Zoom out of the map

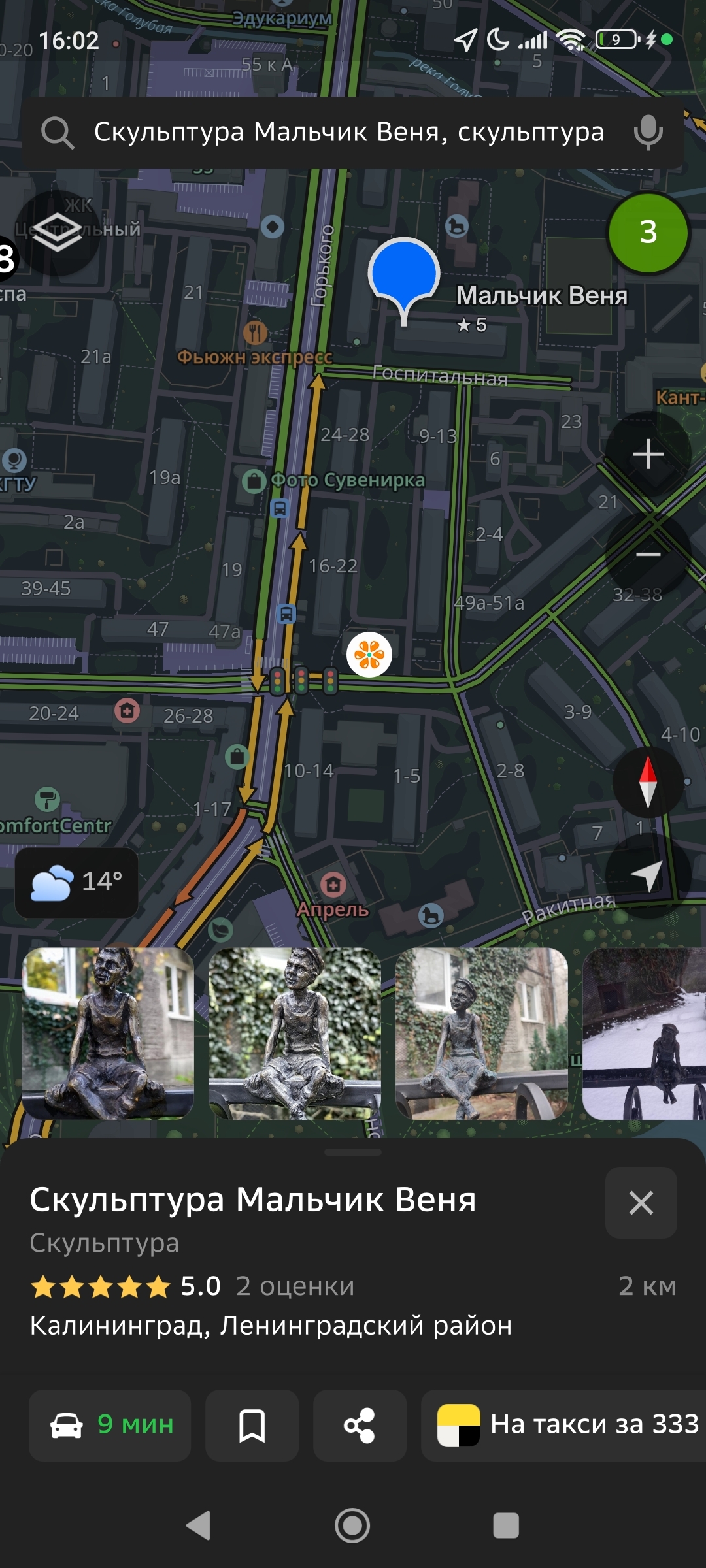[x=648, y=555]
